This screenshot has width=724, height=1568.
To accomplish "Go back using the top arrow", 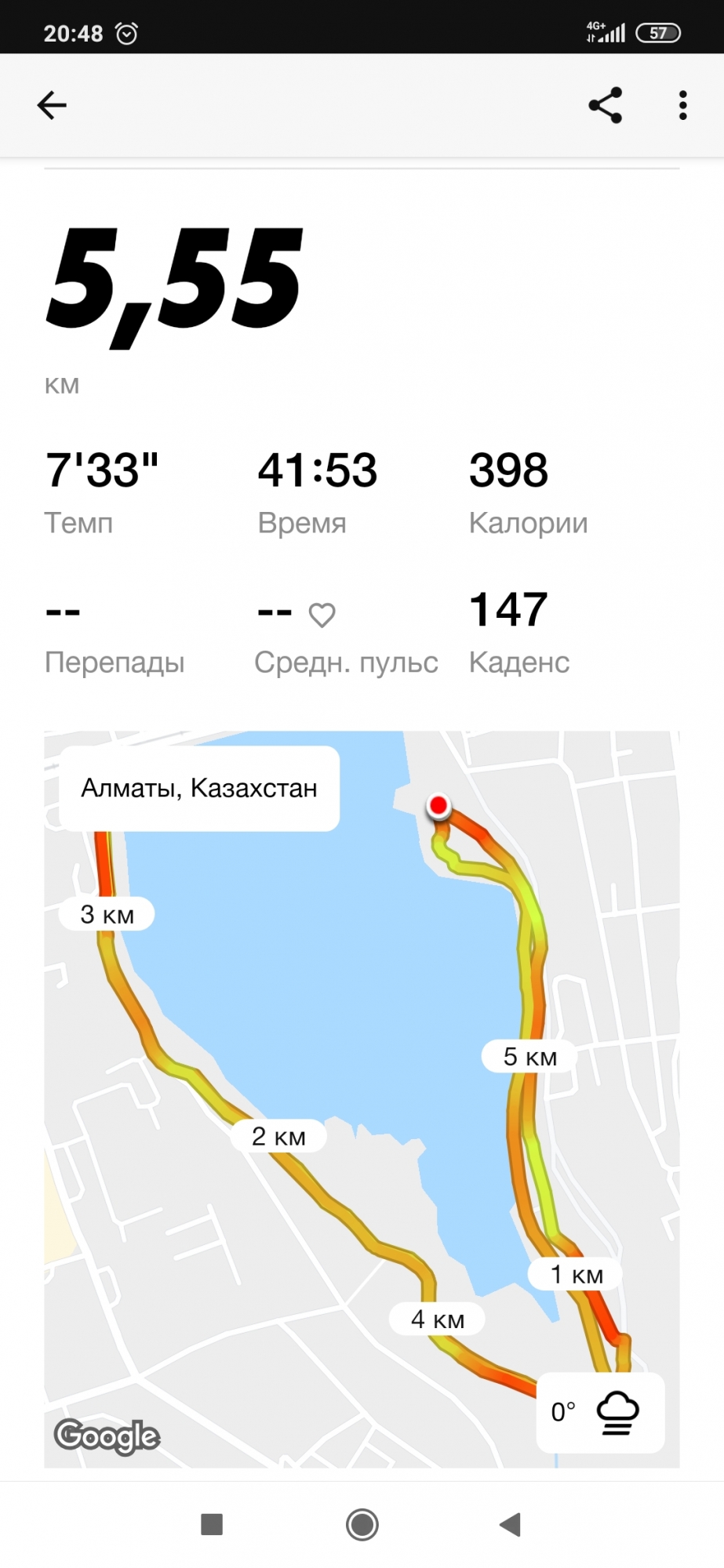I will 52,105.
